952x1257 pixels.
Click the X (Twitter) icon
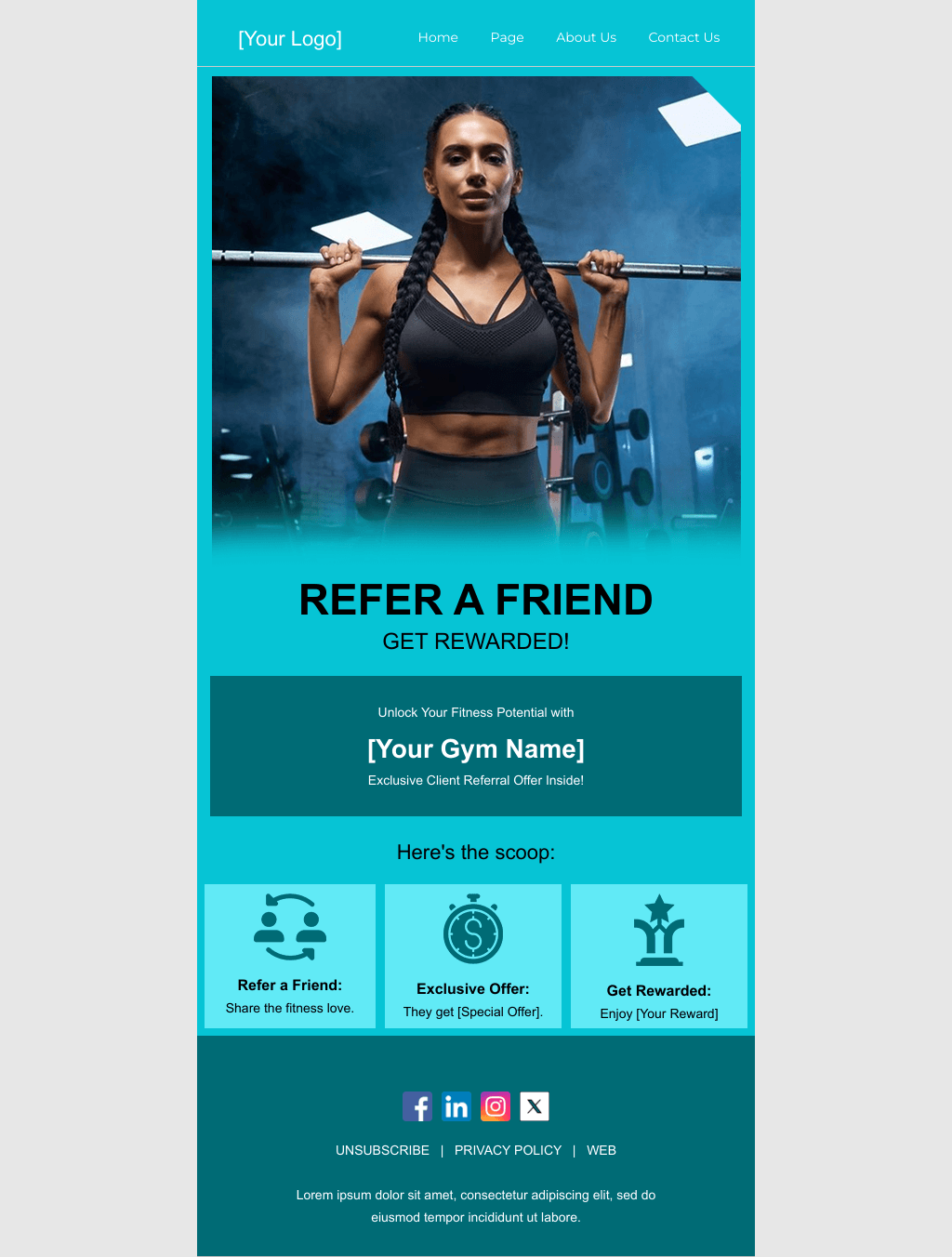coord(535,1106)
